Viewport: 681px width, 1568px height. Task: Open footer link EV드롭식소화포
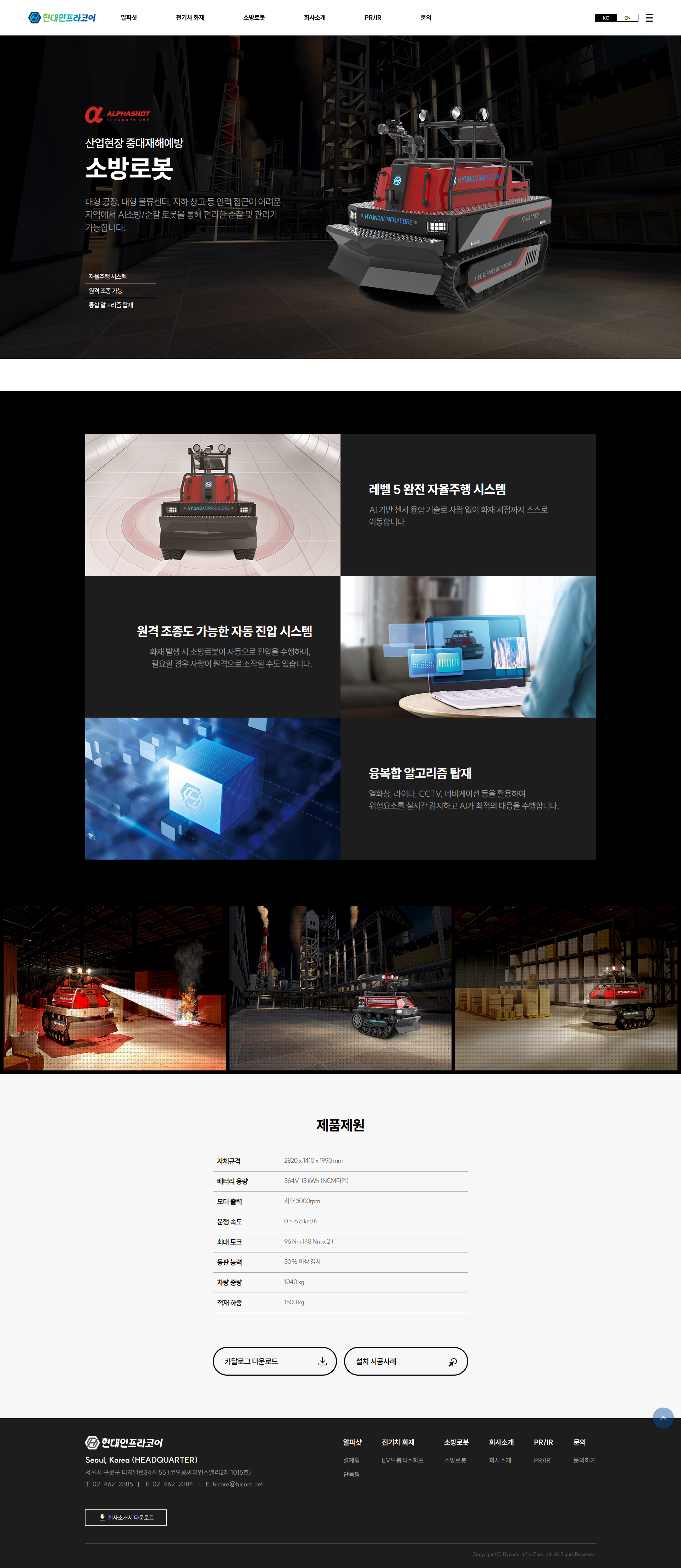pos(402,1460)
